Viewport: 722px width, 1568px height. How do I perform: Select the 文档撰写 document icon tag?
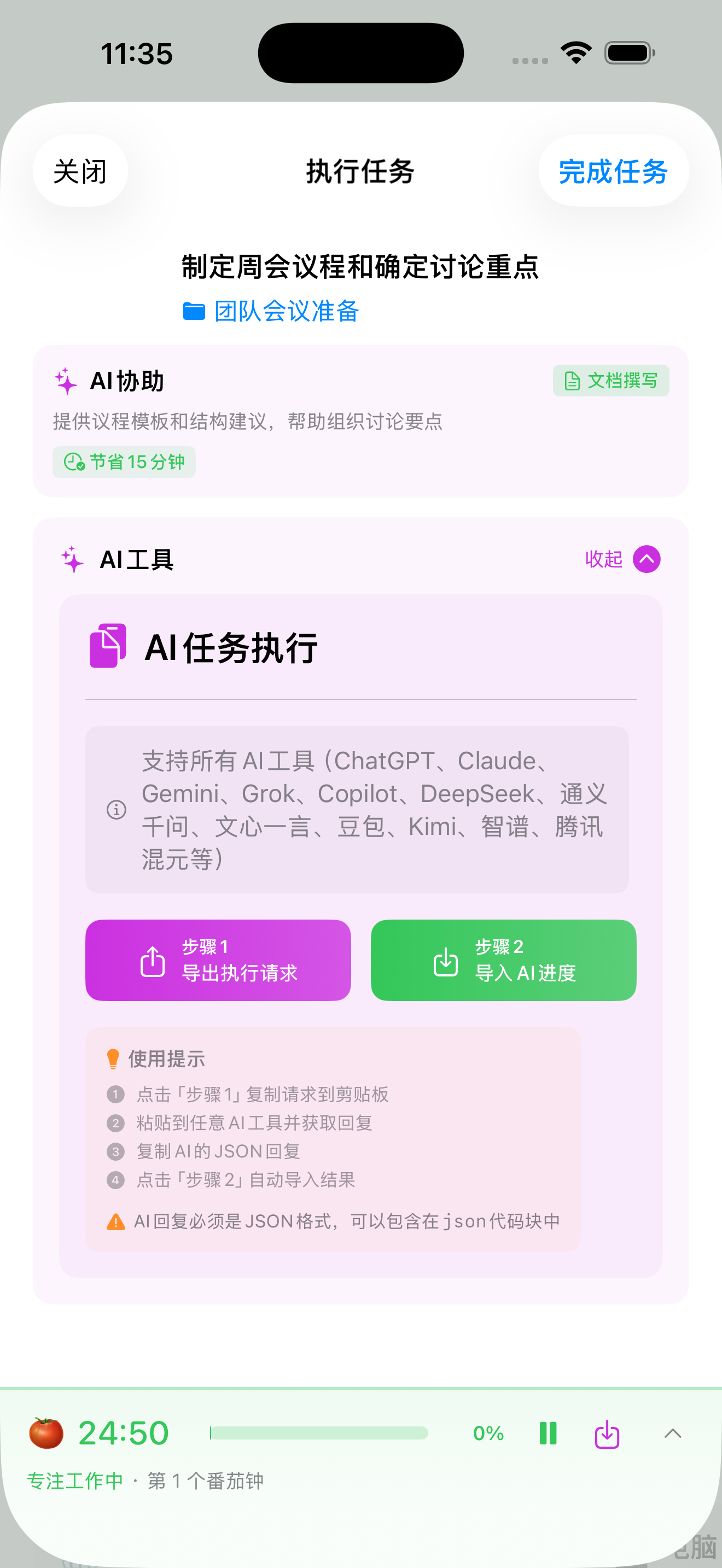pos(572,381)
